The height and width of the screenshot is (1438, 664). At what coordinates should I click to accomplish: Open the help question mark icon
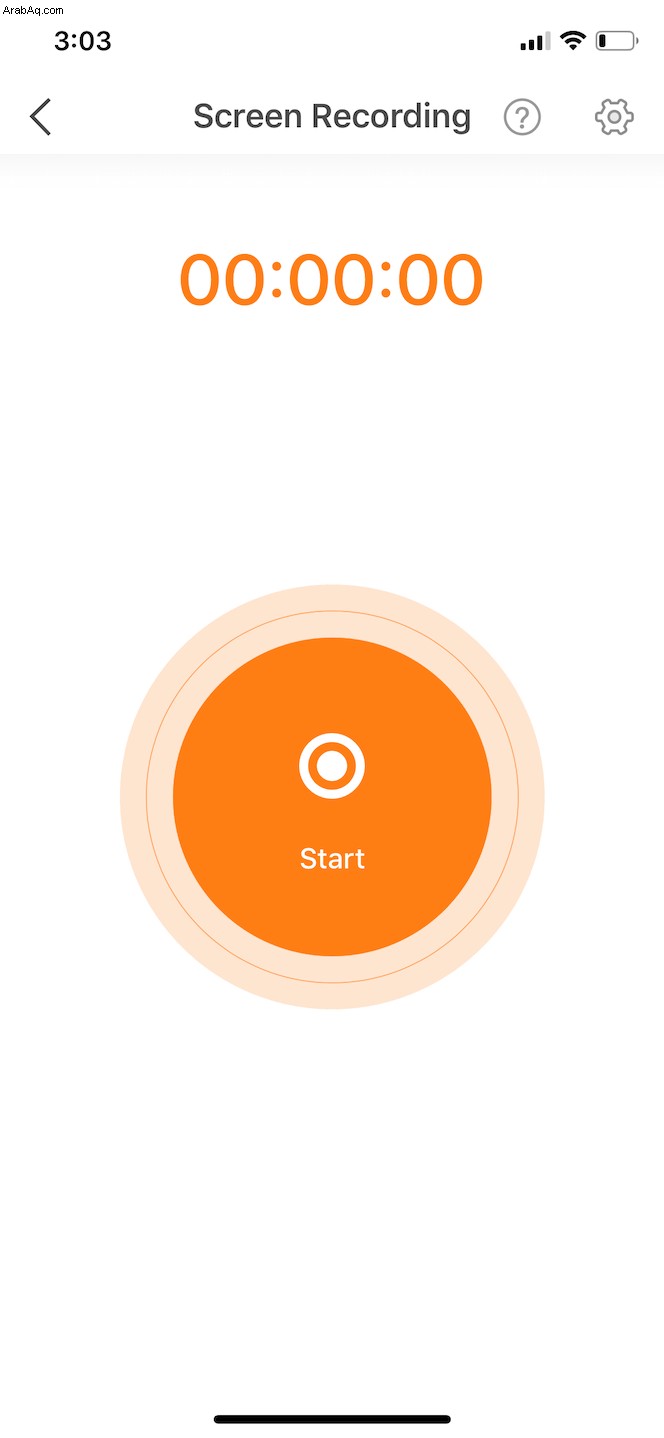[x=522, y=117]
